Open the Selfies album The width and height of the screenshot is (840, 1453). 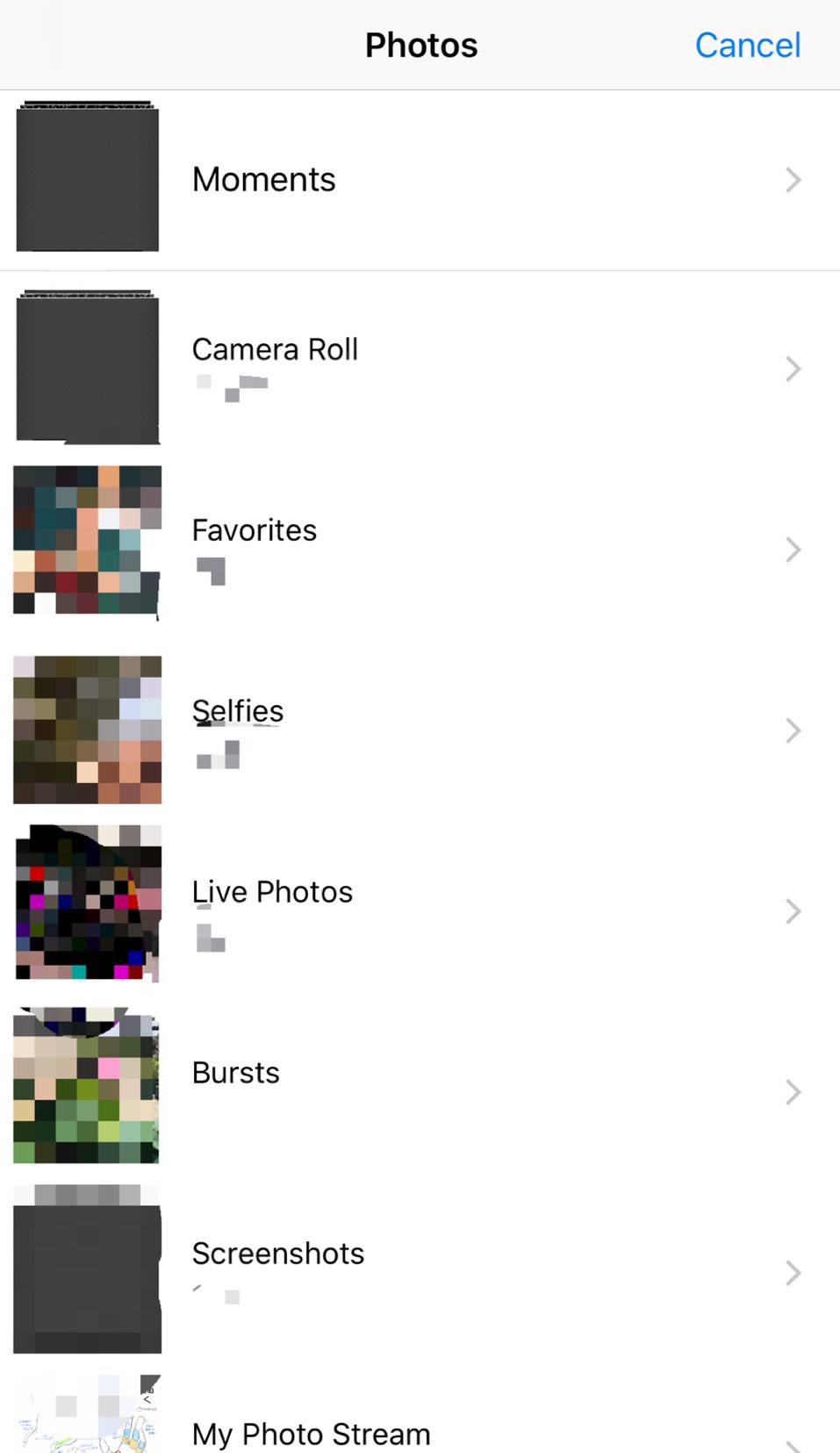(238, 712)
